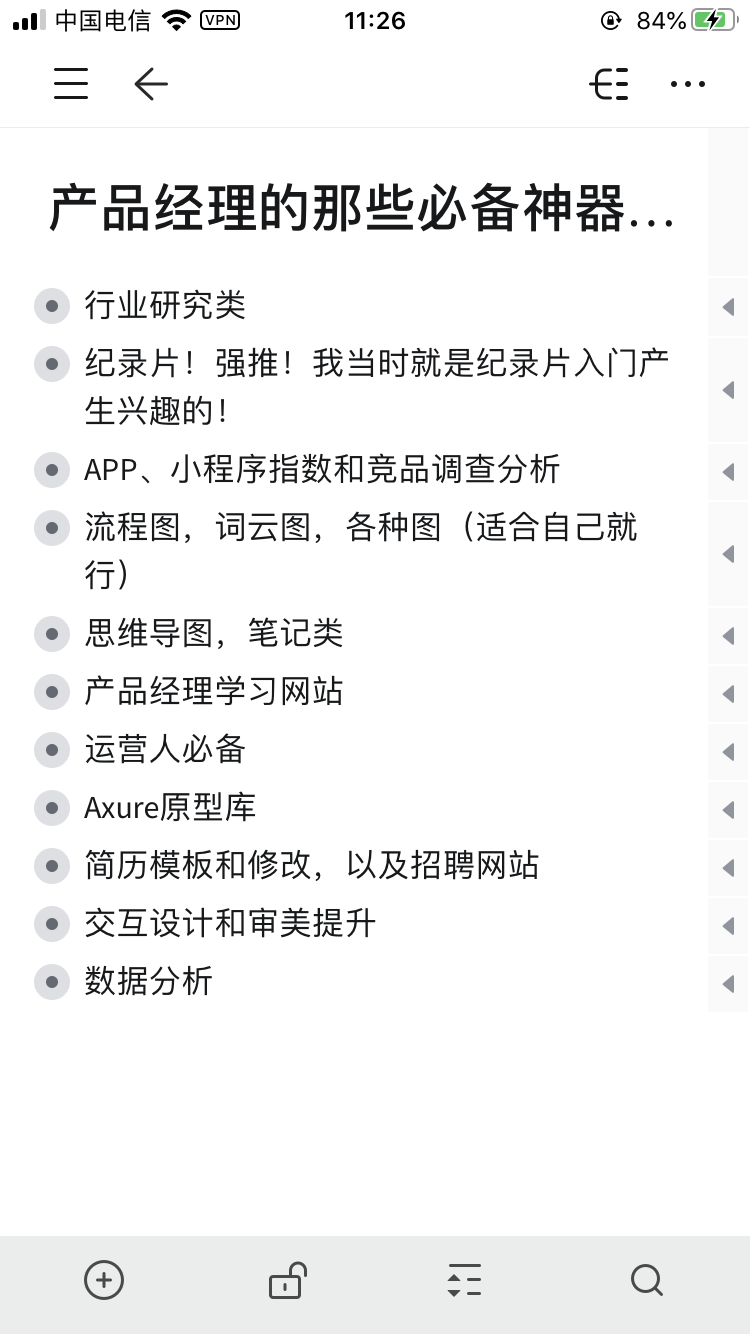Expand arrow beside APP、小程序指数和竞品调查分析

tap(728, 472)
